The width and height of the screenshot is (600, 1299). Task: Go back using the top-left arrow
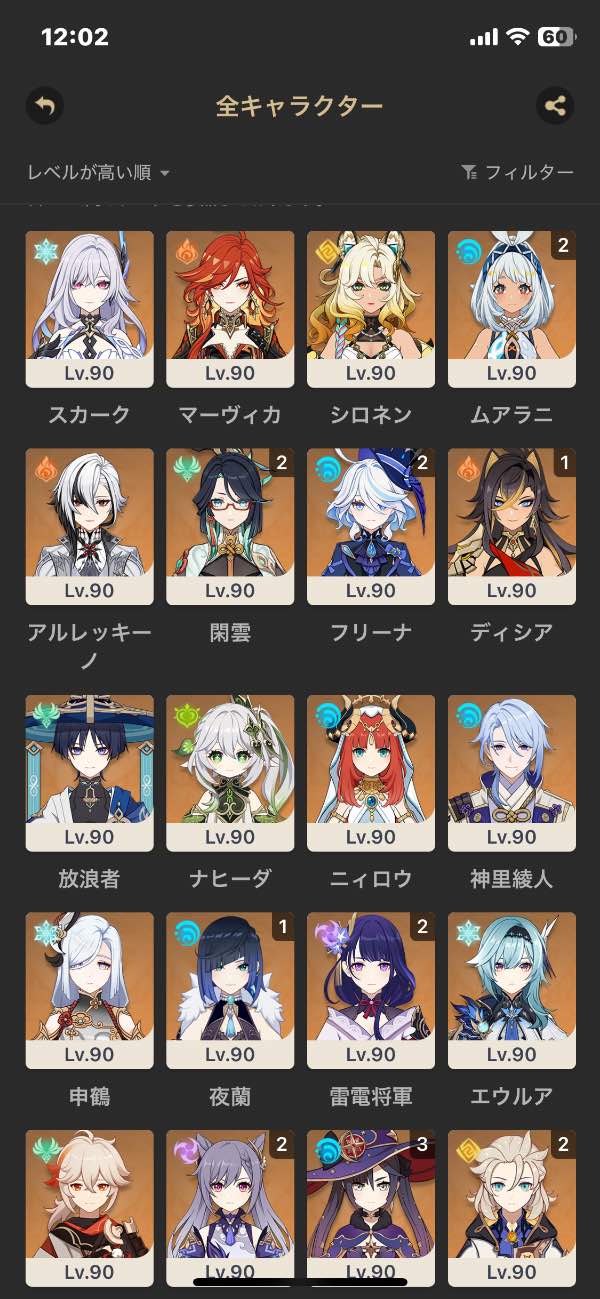click(x=45, y=106)
